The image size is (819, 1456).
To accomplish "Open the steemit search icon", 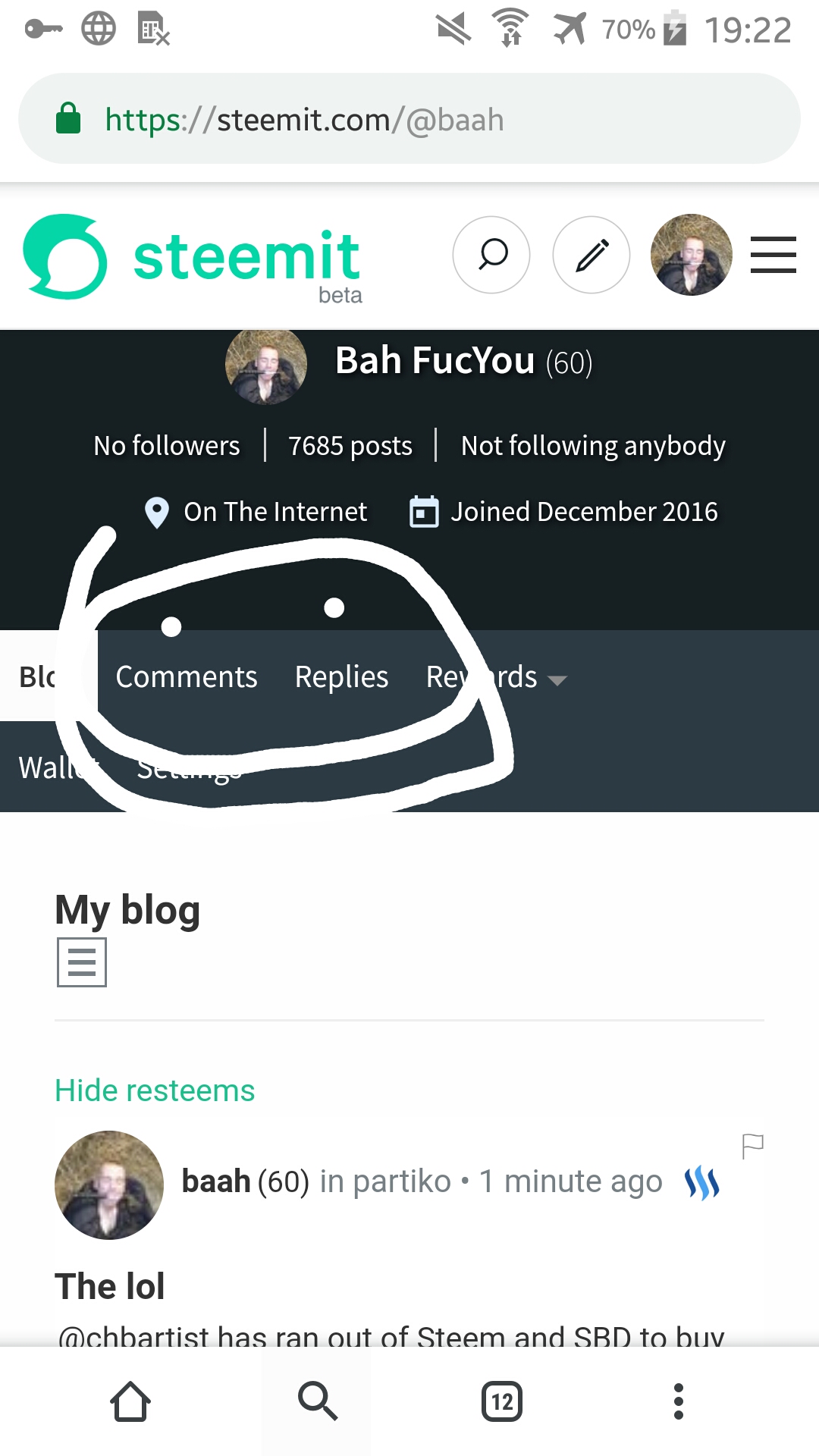I will click(x=491, y=255).
